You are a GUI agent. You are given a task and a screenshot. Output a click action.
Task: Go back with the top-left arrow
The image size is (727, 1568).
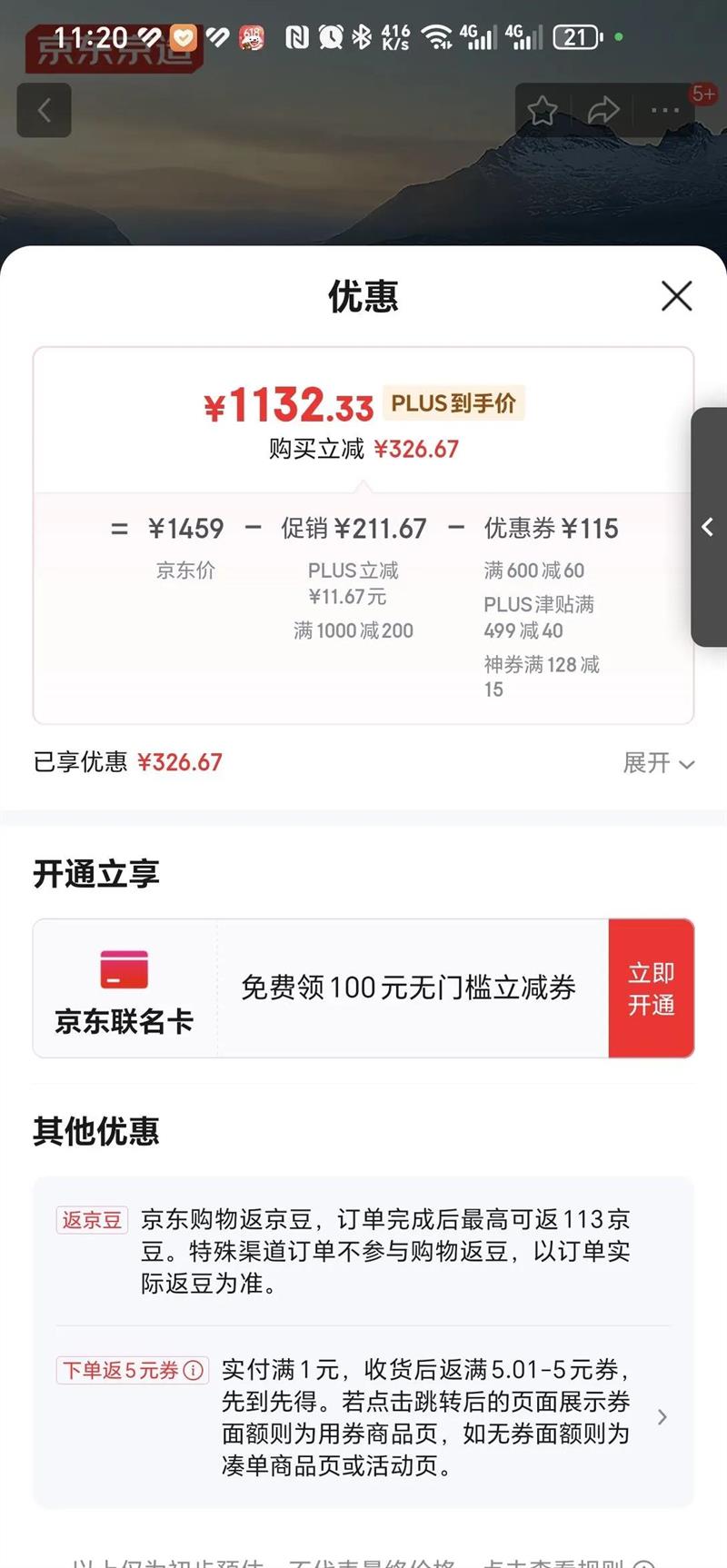[x=44, y=111]
